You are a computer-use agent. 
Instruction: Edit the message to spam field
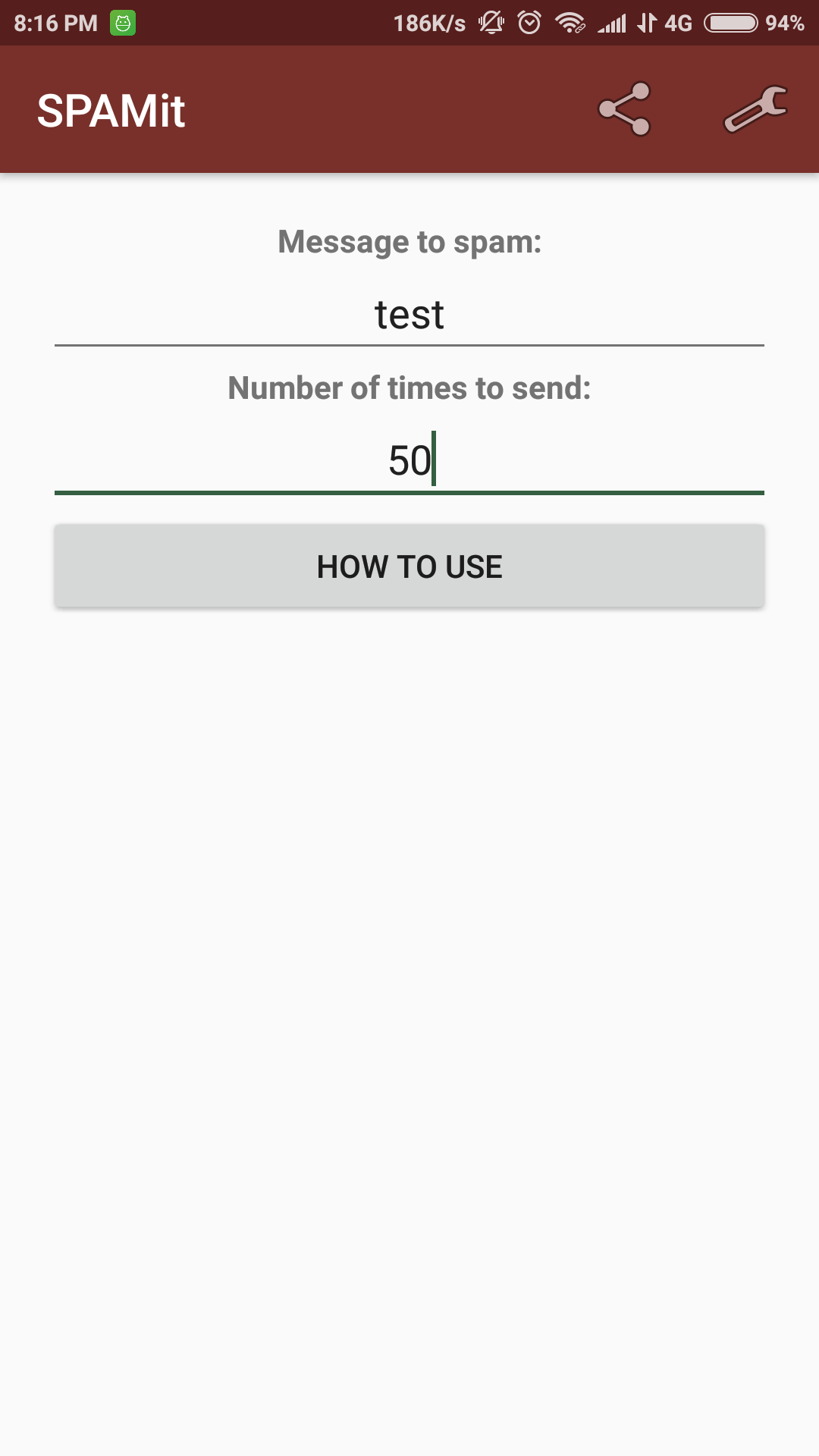(x=409, y=315)
